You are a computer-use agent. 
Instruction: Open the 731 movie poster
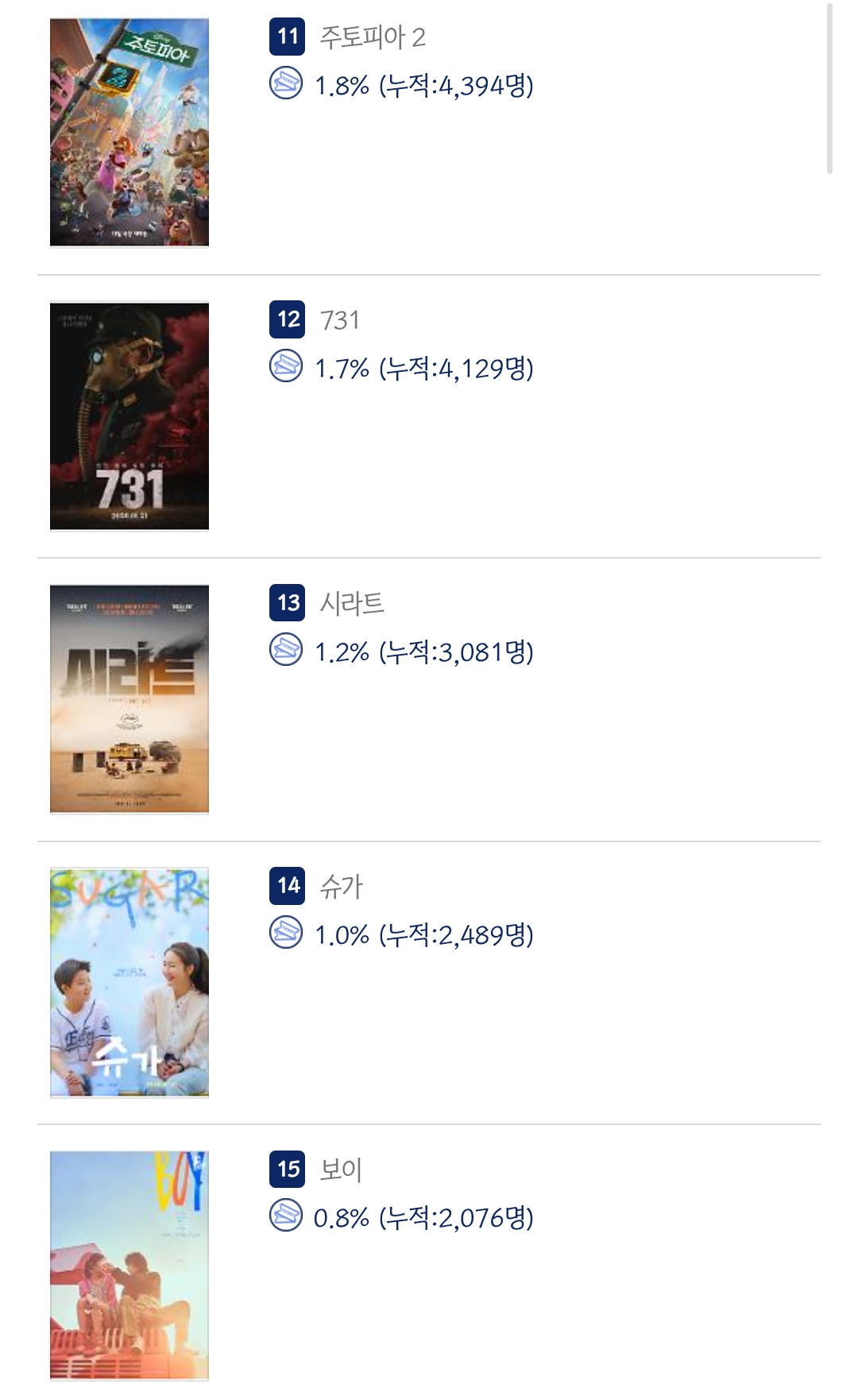[x=129, y=416]
